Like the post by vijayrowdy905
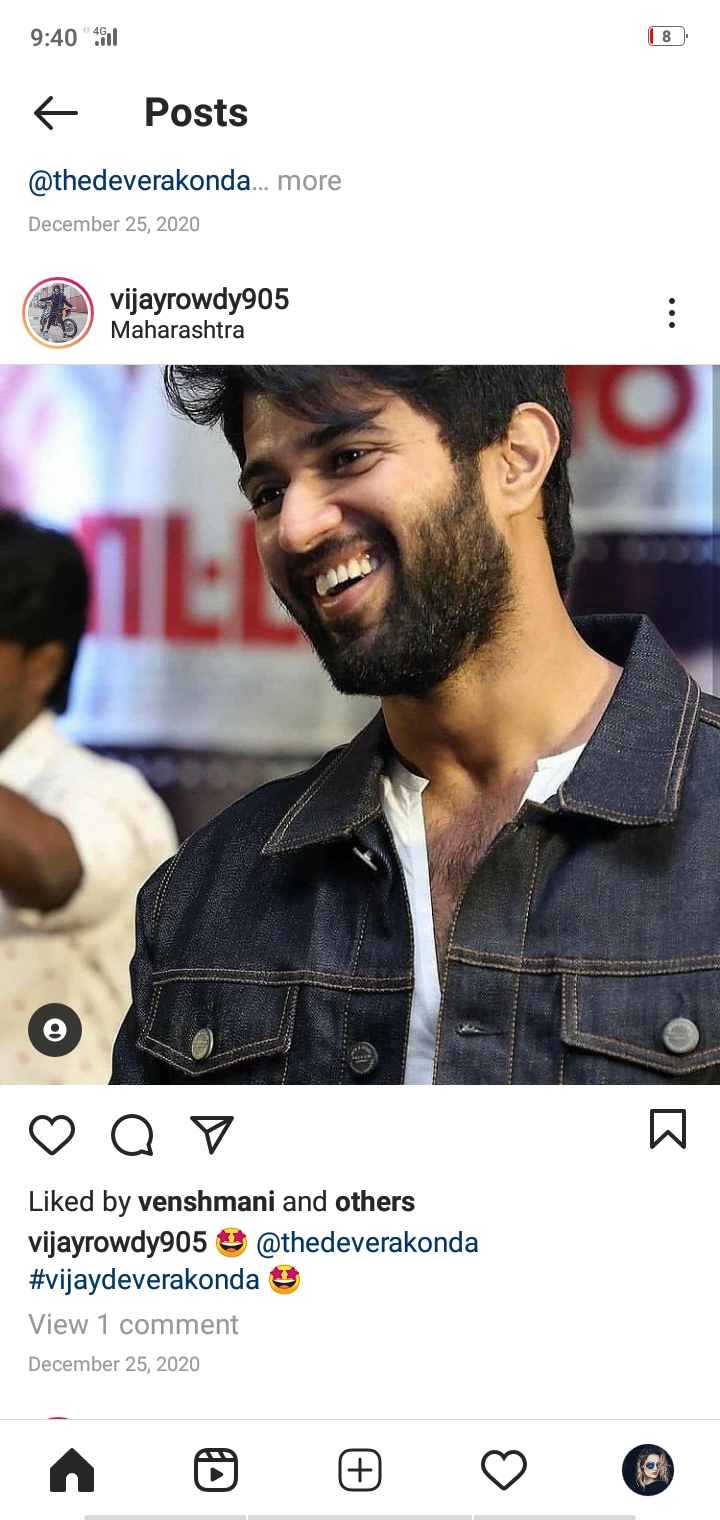This screenshot has height=1520, width=720. click(52, 1134)
